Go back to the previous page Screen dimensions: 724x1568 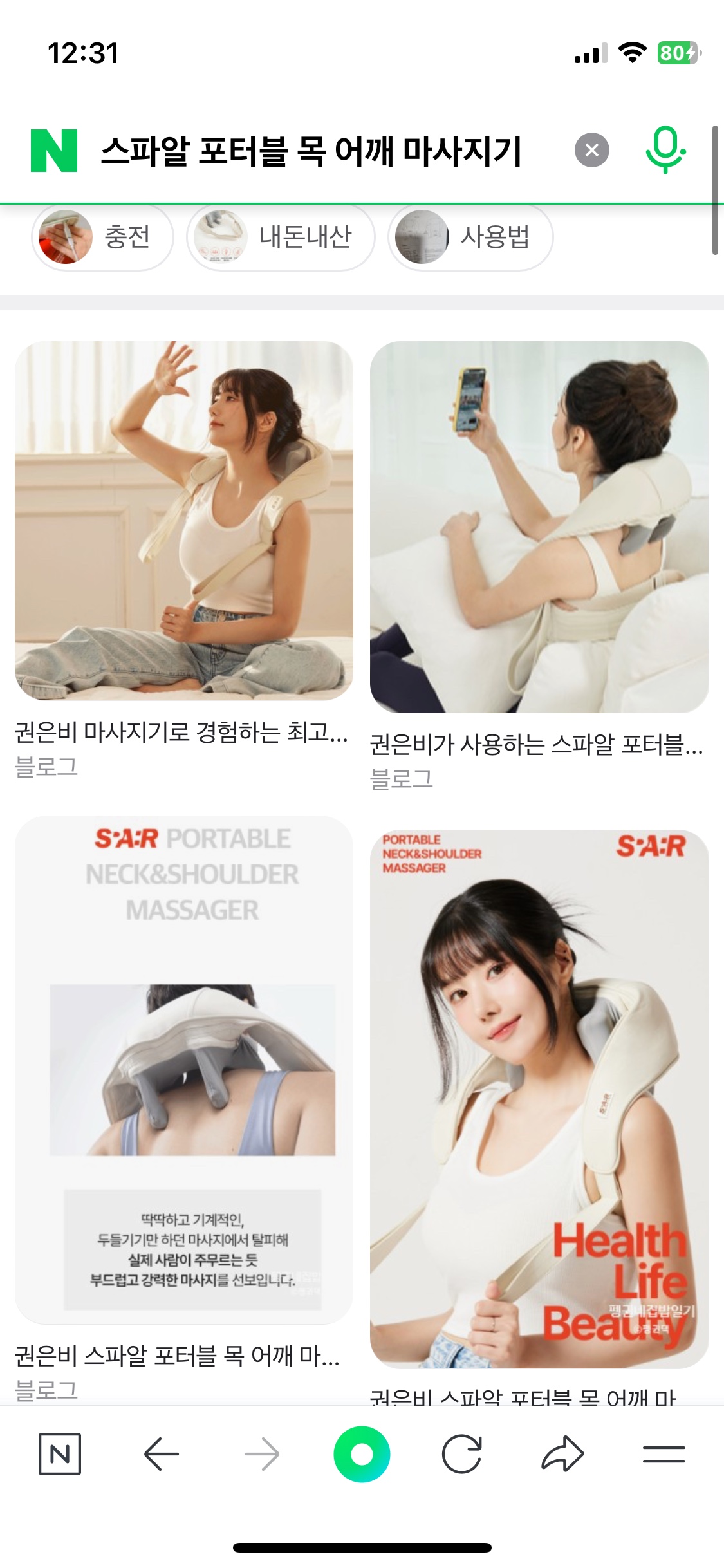(x=161, y=1453)
